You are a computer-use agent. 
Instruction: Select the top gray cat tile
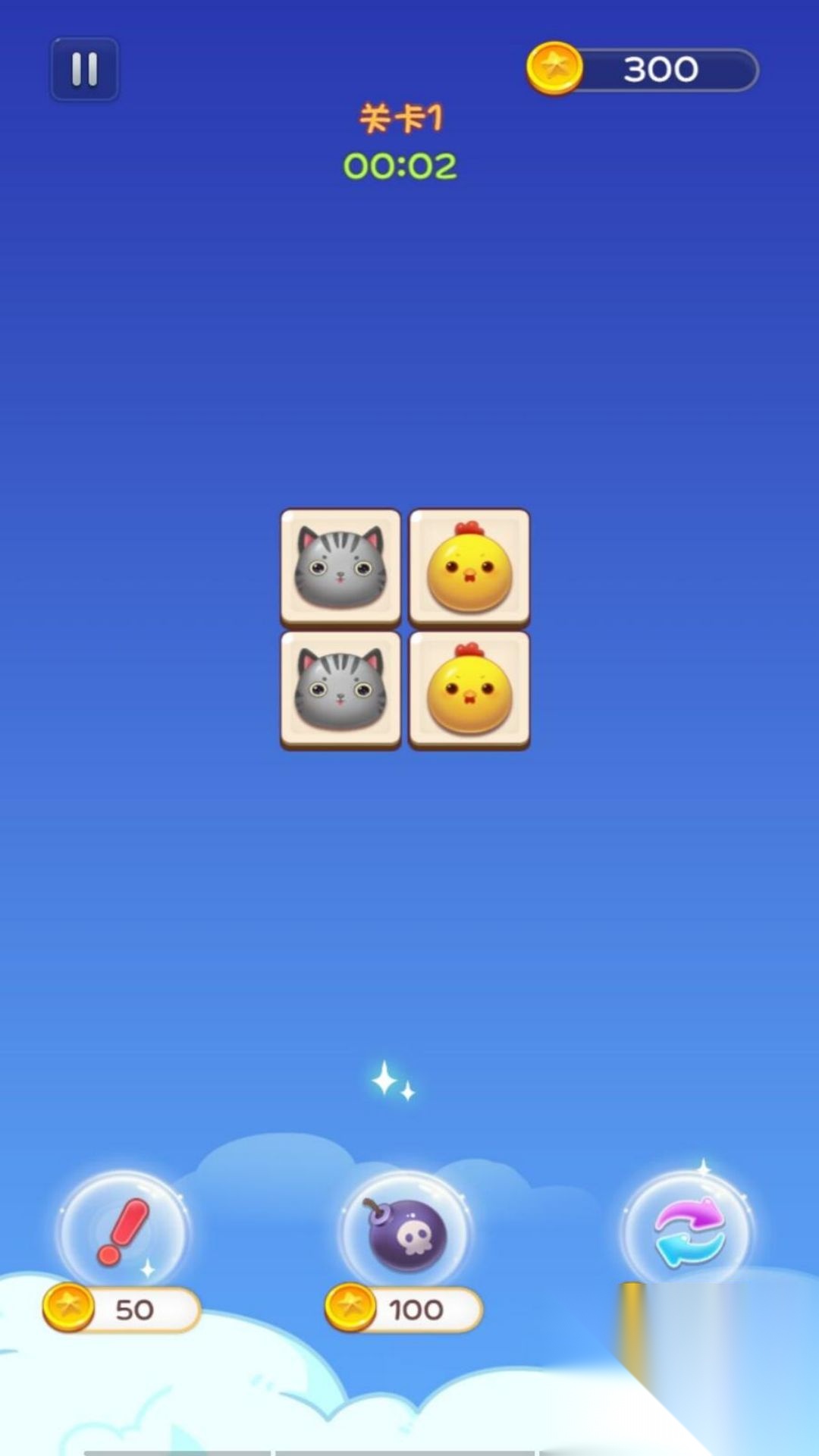(340, 567)
